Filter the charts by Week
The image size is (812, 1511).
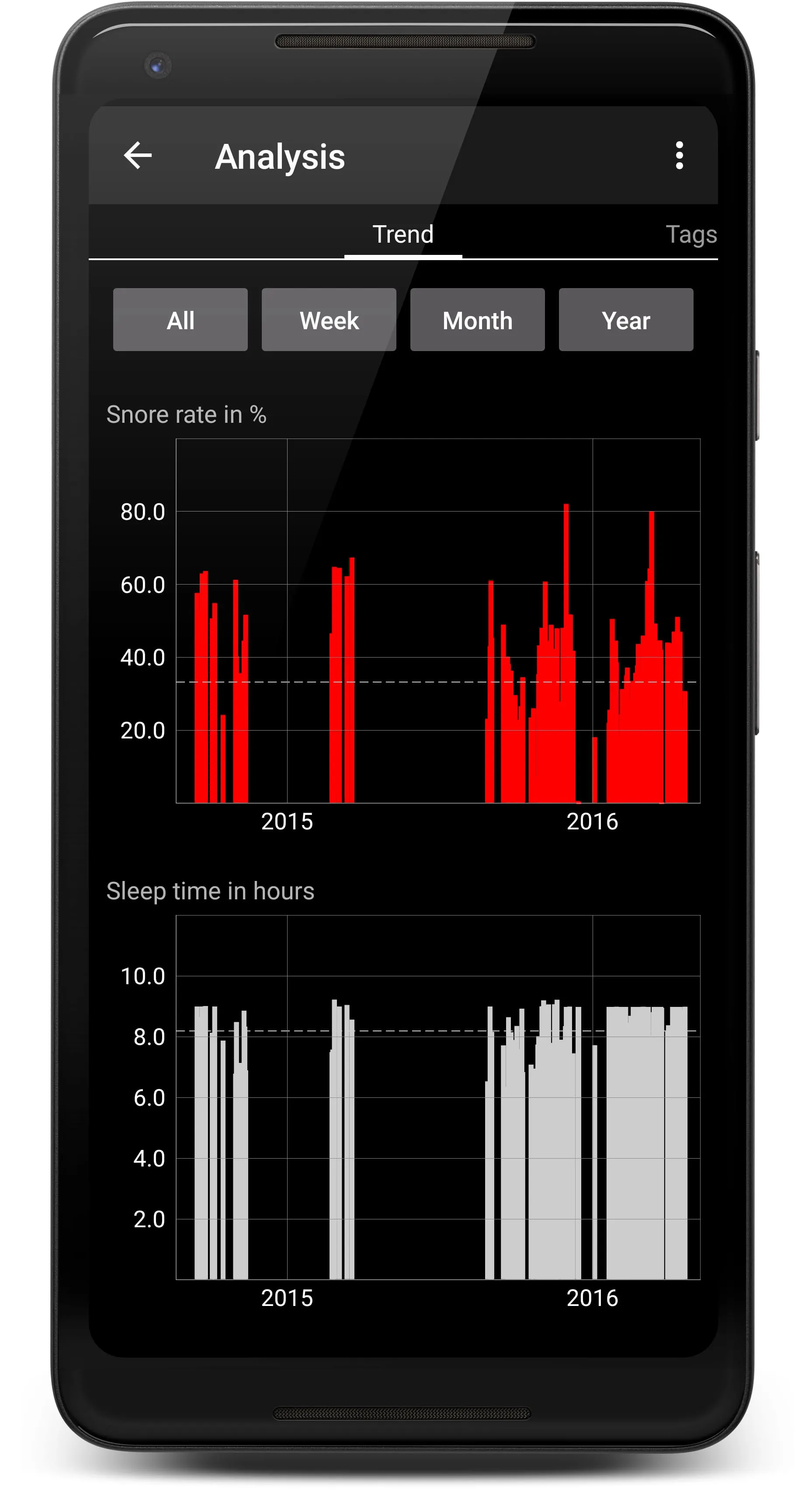[x=329, y=320]
